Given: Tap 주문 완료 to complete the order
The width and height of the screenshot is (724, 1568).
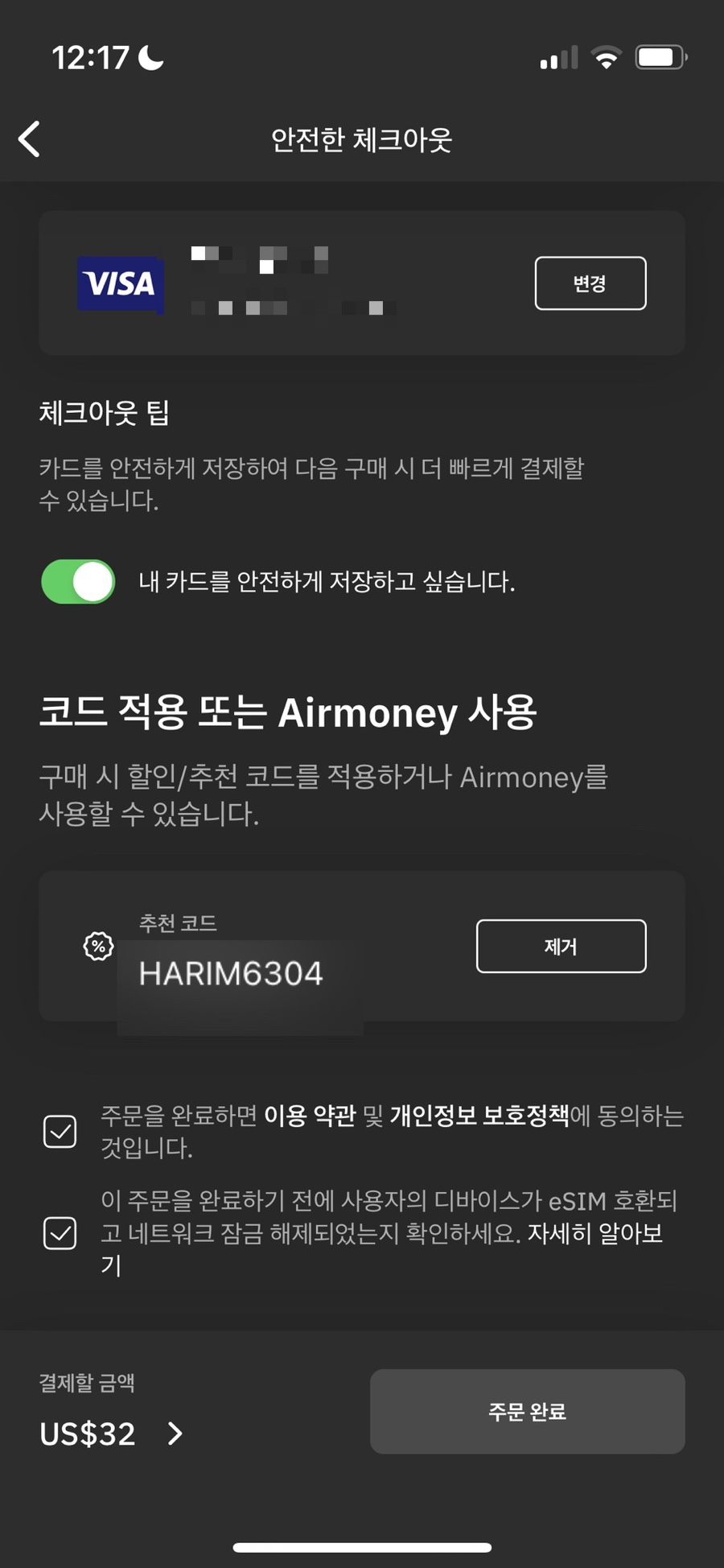Looking at the screenshot, I should point(527,1412).
